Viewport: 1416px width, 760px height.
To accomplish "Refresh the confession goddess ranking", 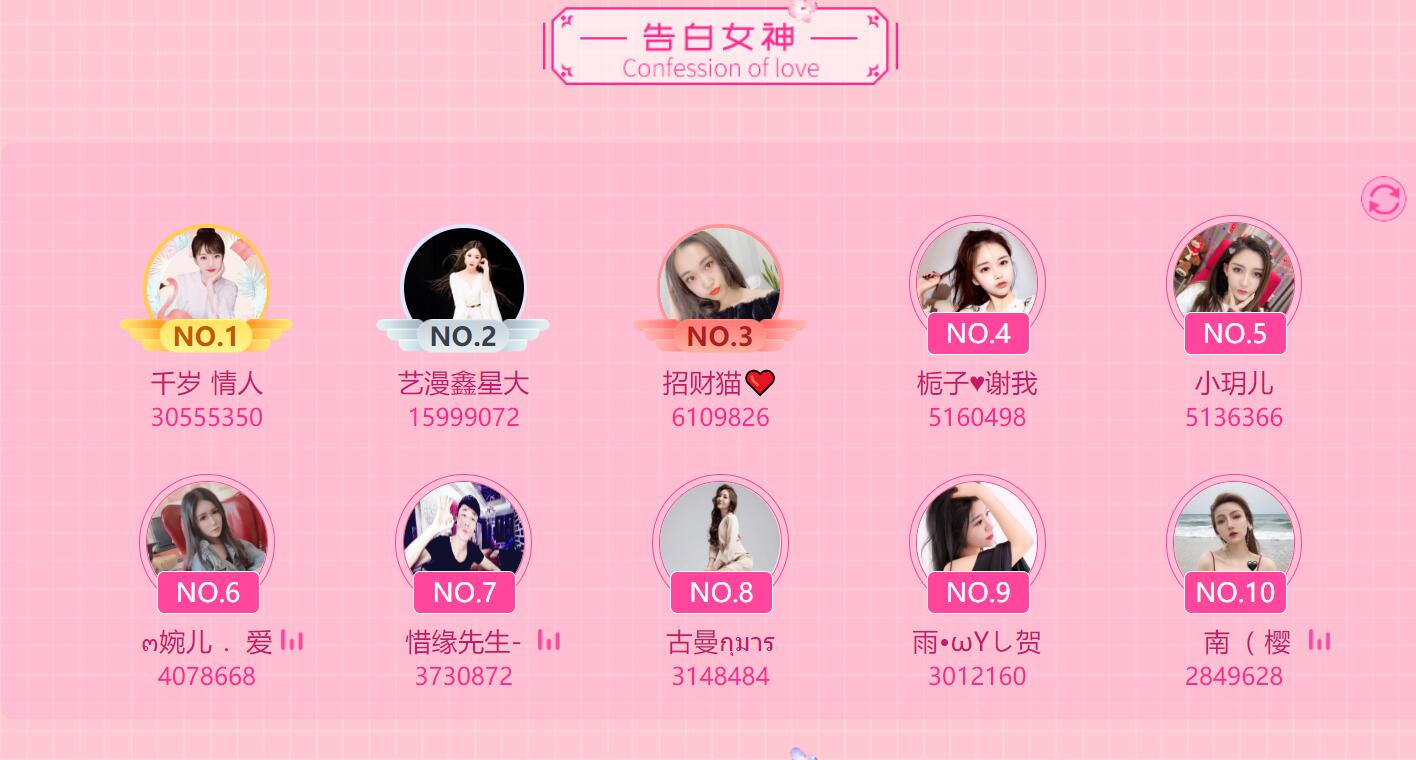I will pyautogui.click(x=1384, y=199).
